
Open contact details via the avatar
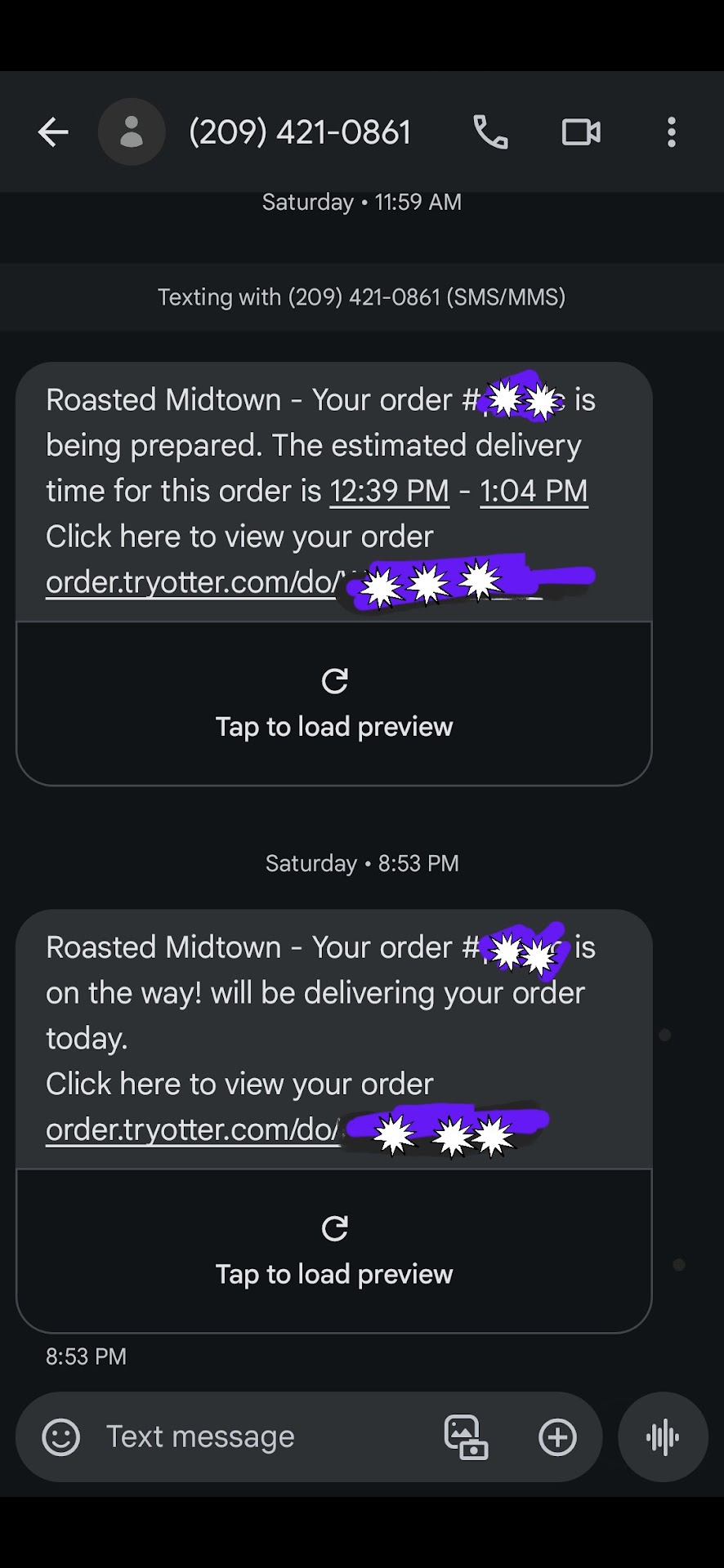tap(132, 132)
